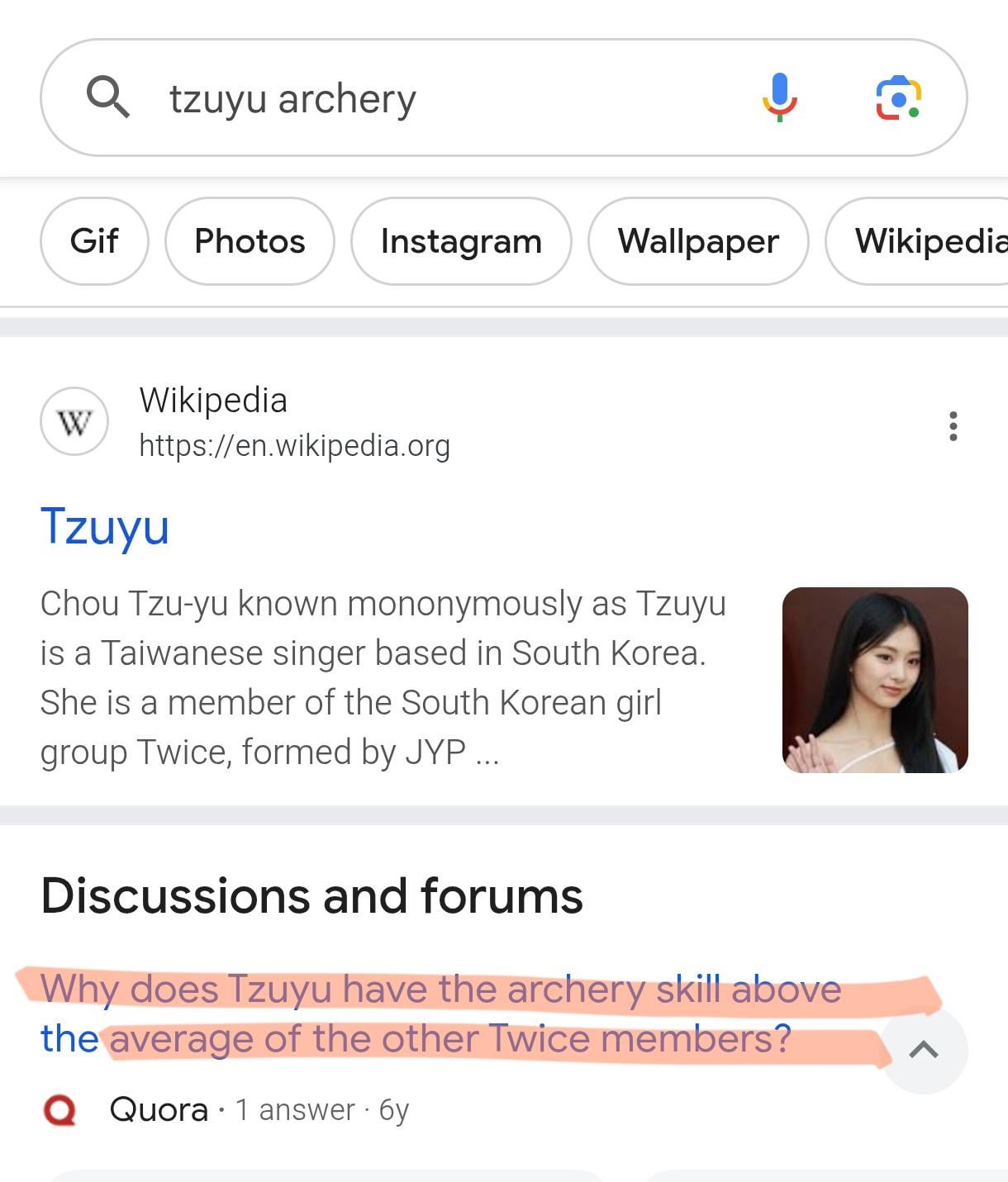This screenshot has height=1182, width=1008.
Task: Open the overflow menu for the Wikipedia result
Action: (953, 426)
